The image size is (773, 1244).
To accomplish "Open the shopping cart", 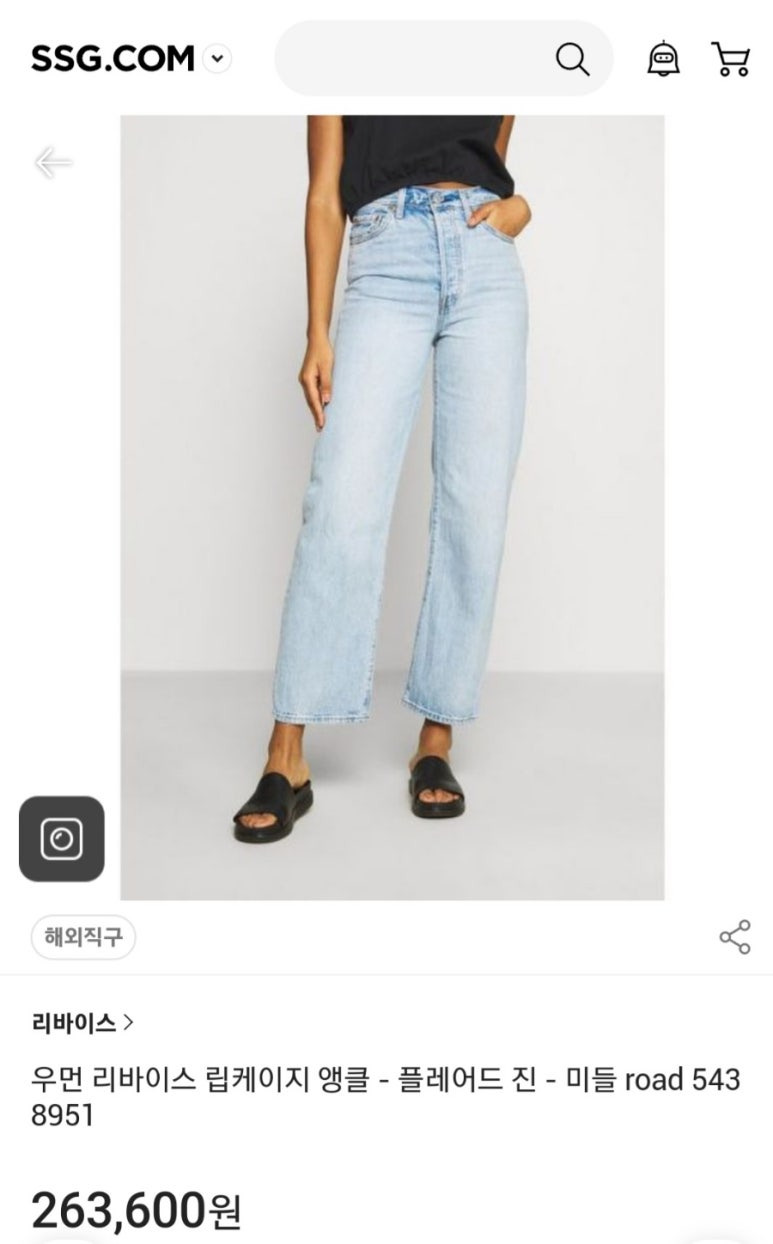I will point(731,59).
